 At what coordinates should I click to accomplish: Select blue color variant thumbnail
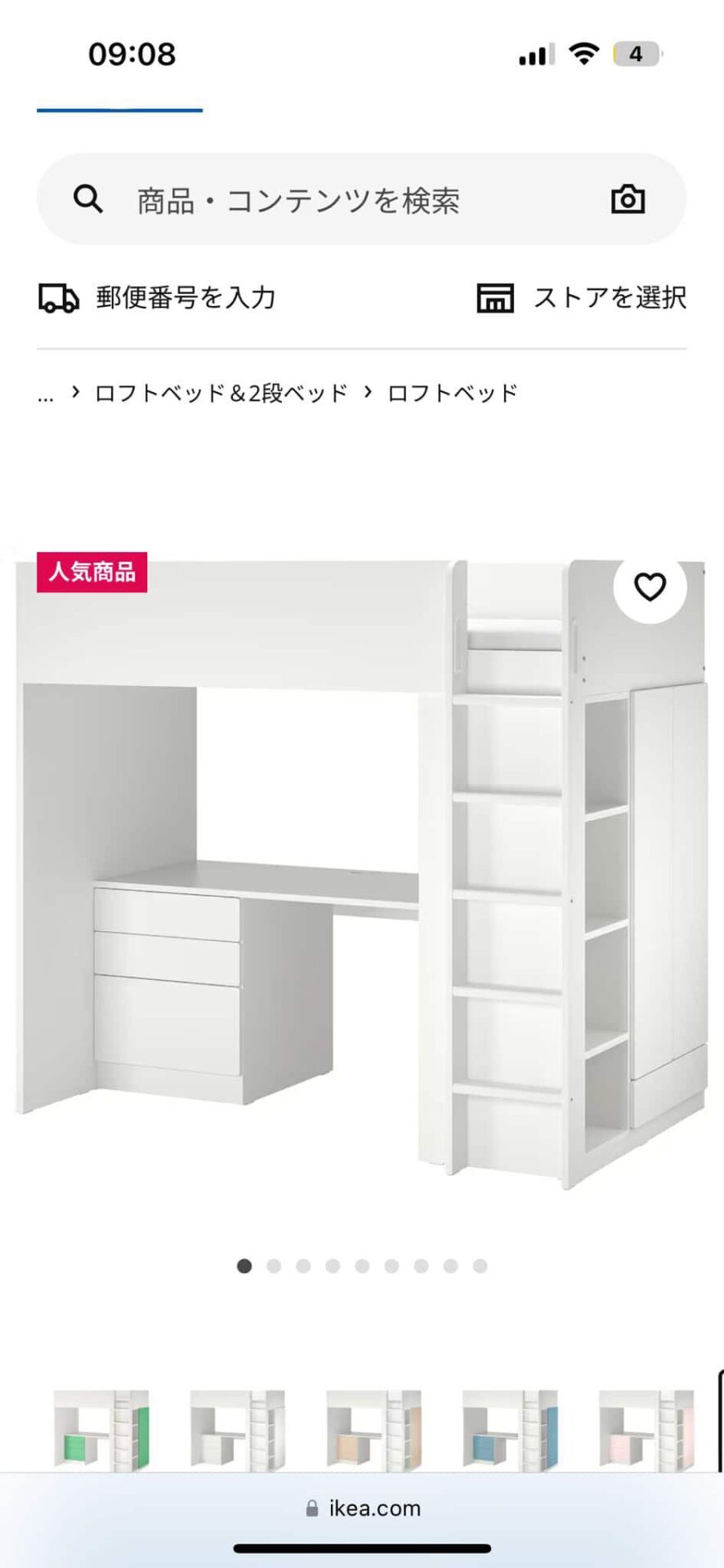pyautogui.click(x=510, y=1429)
